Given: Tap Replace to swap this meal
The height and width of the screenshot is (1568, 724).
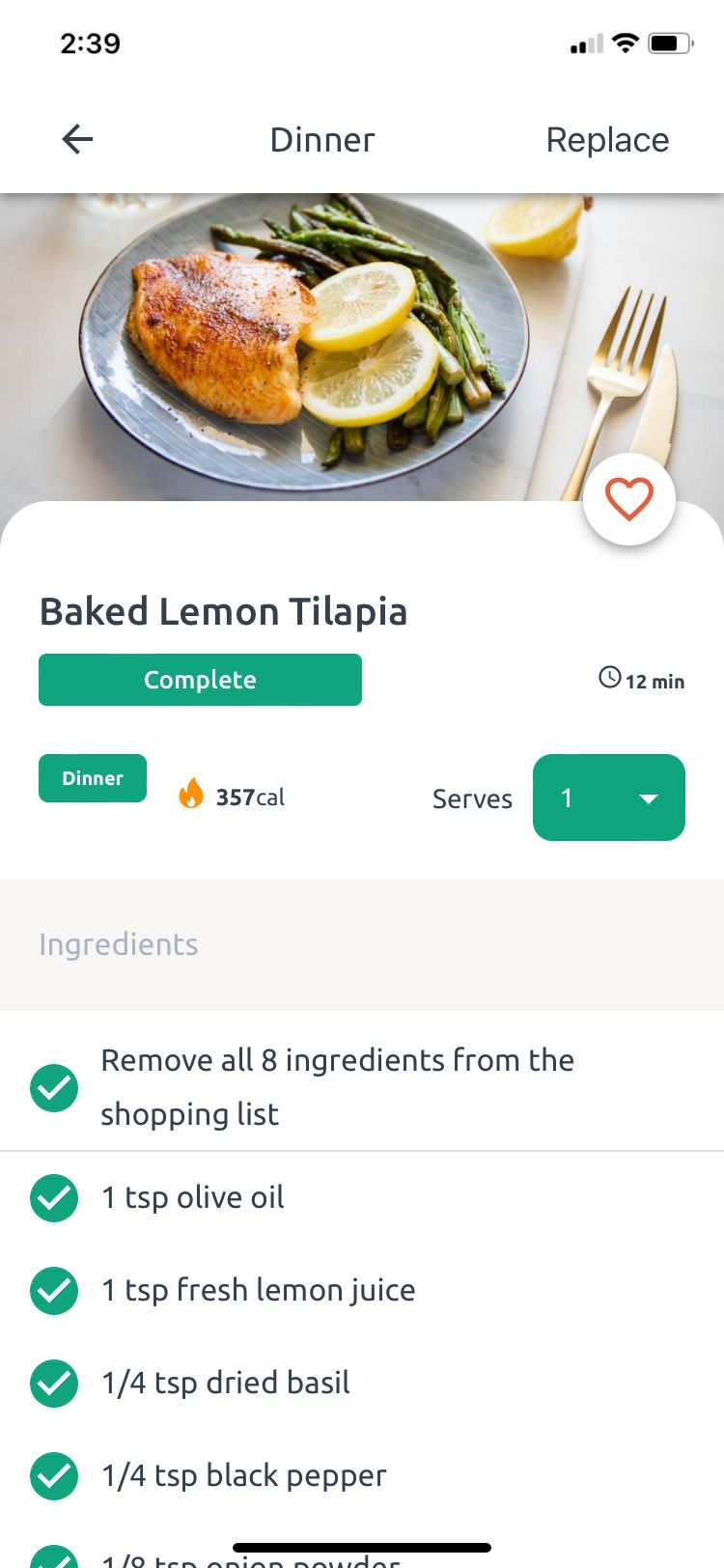Looking at the screenshot, I should coord(607,140).
